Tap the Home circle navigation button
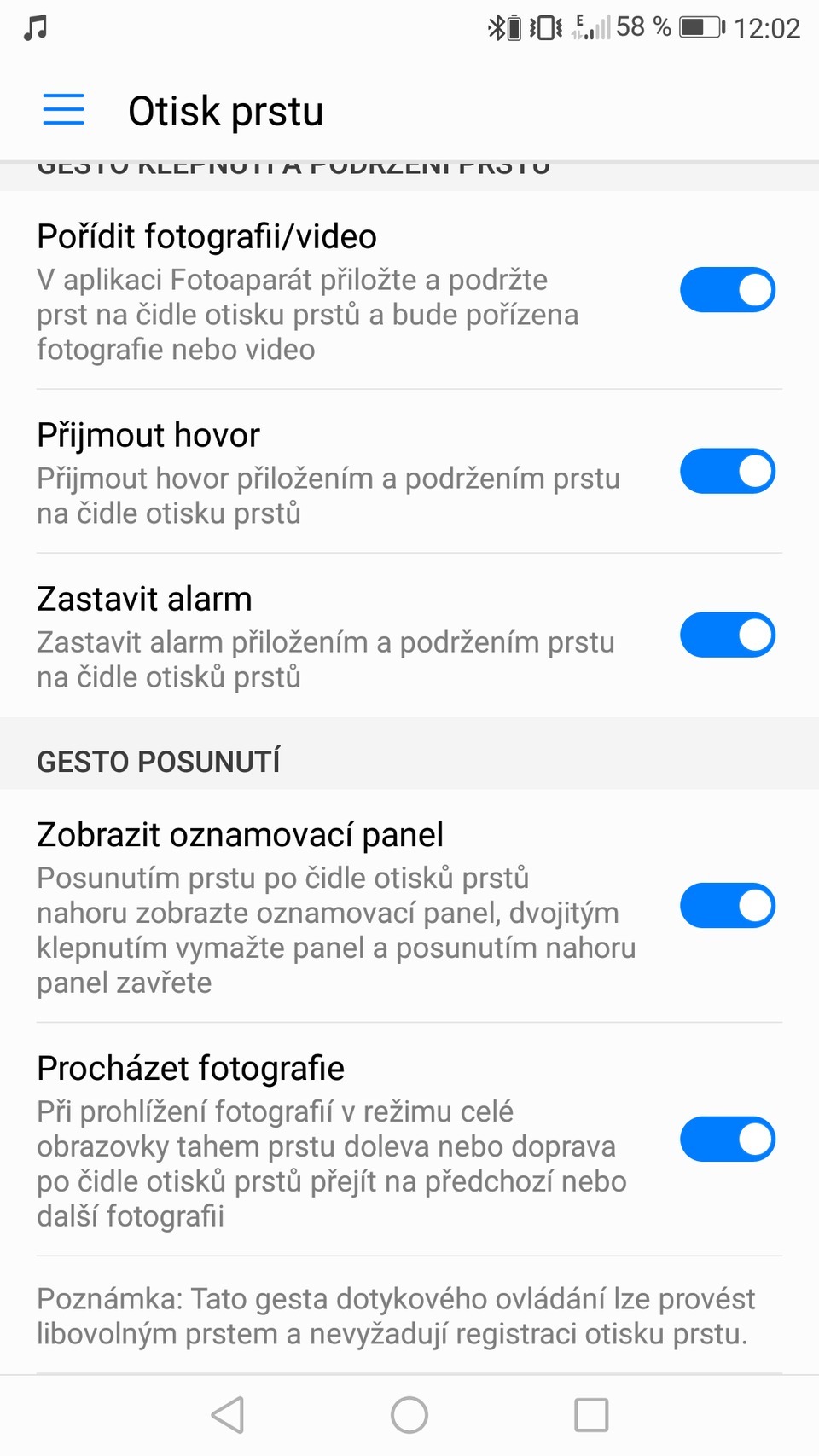 (x=409, y=1413)
